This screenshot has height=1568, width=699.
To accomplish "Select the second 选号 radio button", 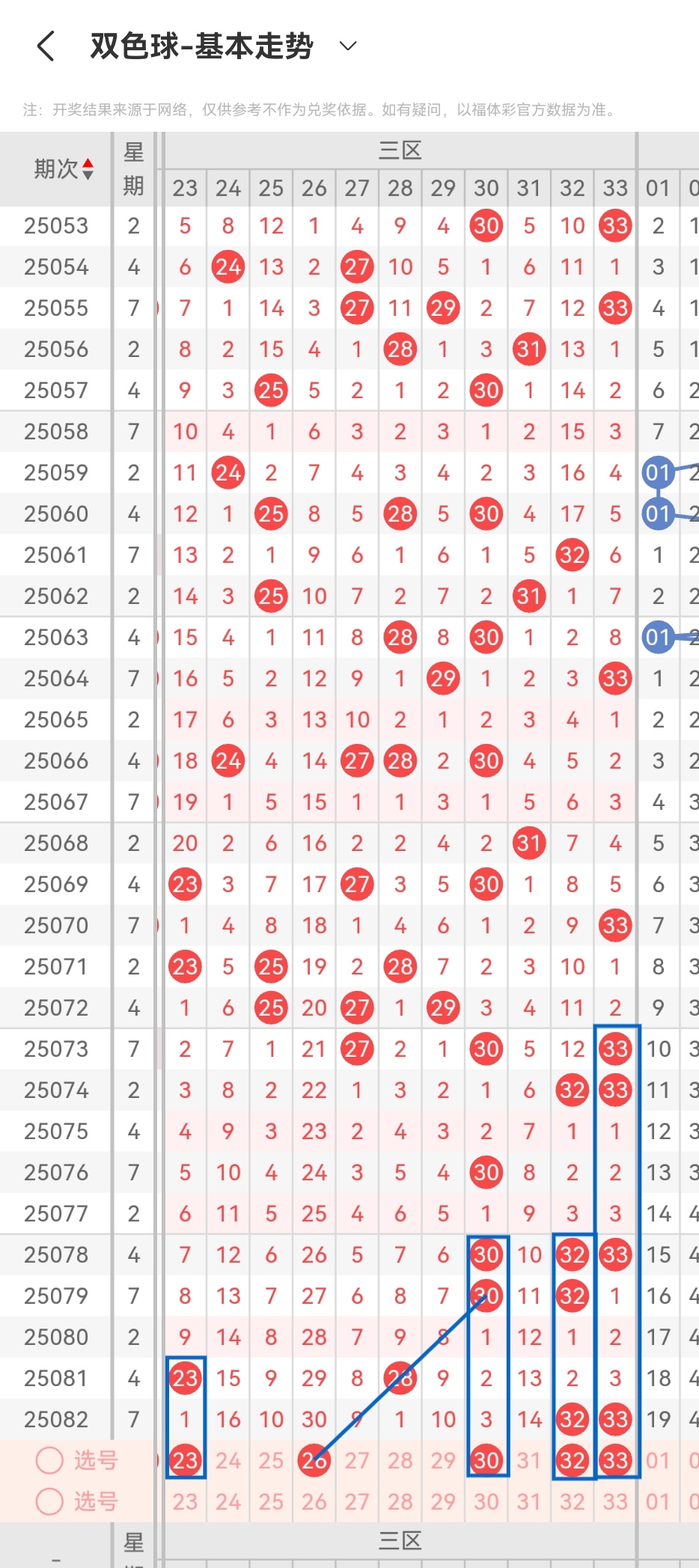I will (x=49, y=1501).
